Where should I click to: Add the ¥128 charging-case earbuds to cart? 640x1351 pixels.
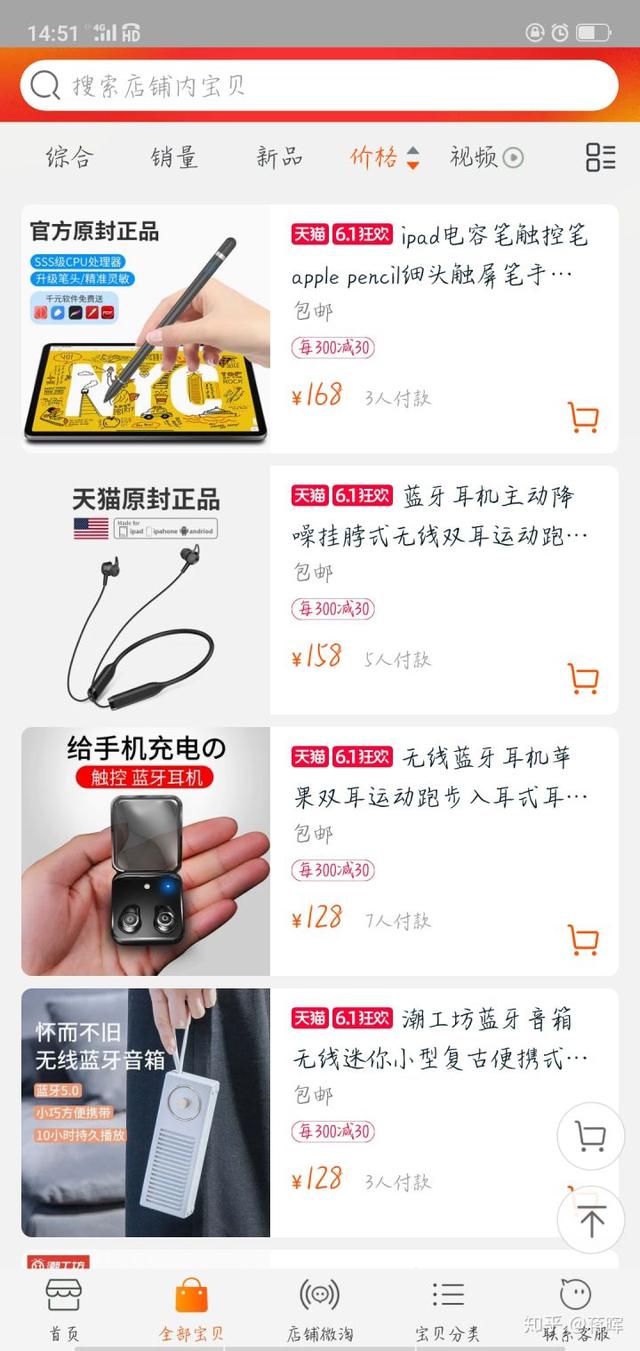pos(583,939)
